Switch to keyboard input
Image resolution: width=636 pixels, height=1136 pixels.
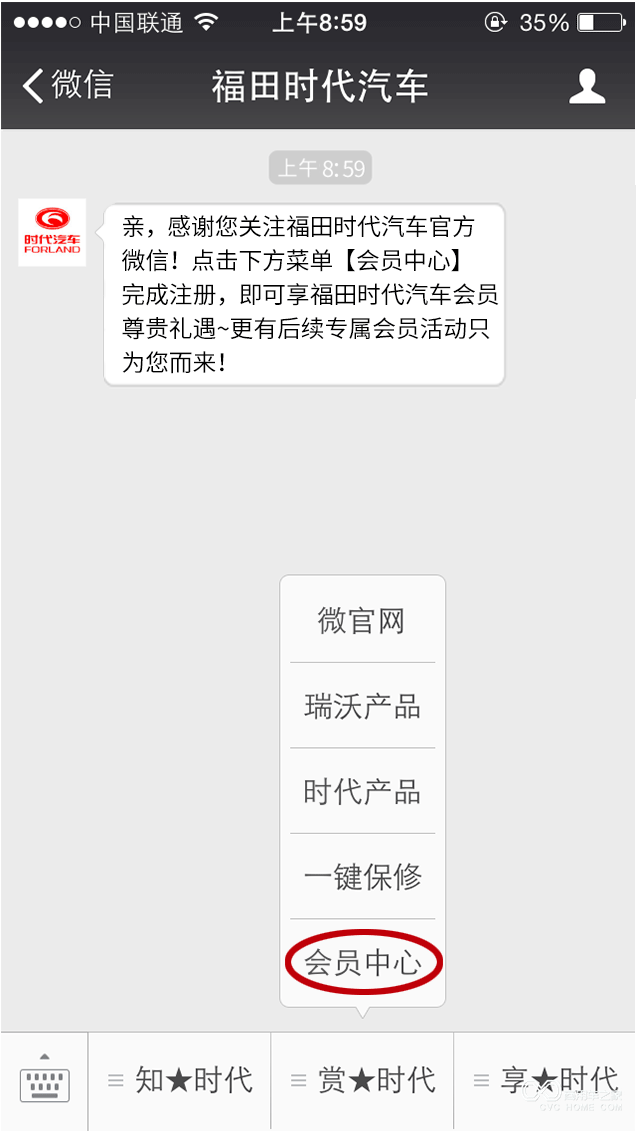click(45, 1081)
